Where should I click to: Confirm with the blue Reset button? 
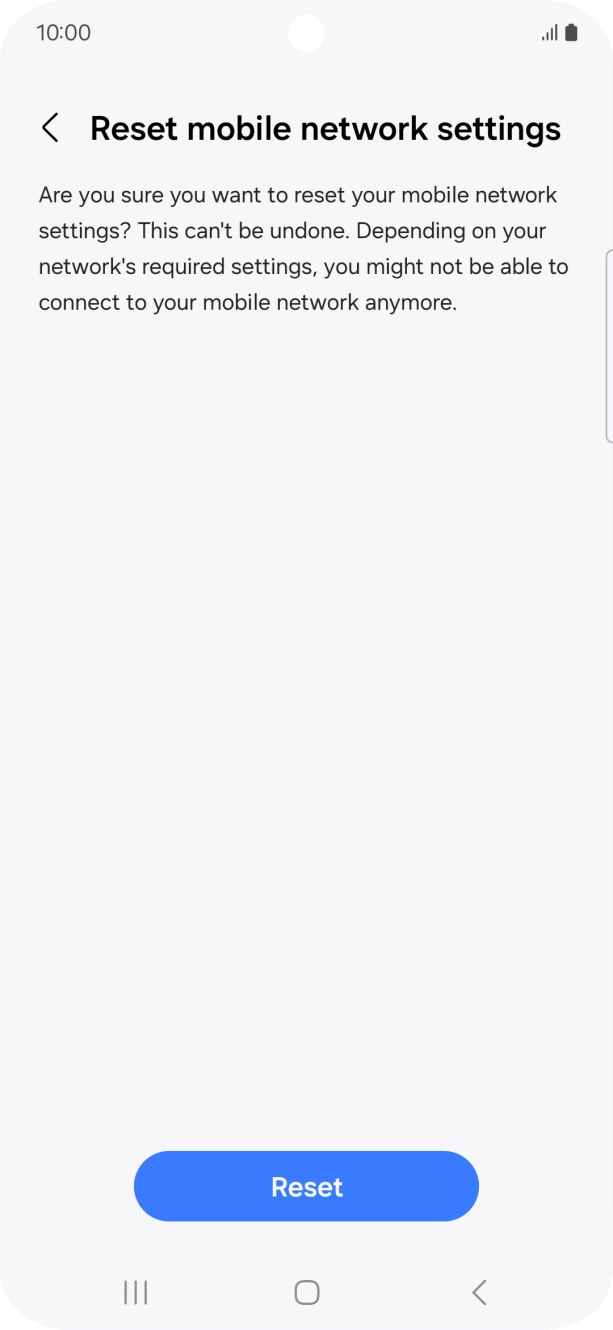pyautogui.click(x=306, y=1186)
